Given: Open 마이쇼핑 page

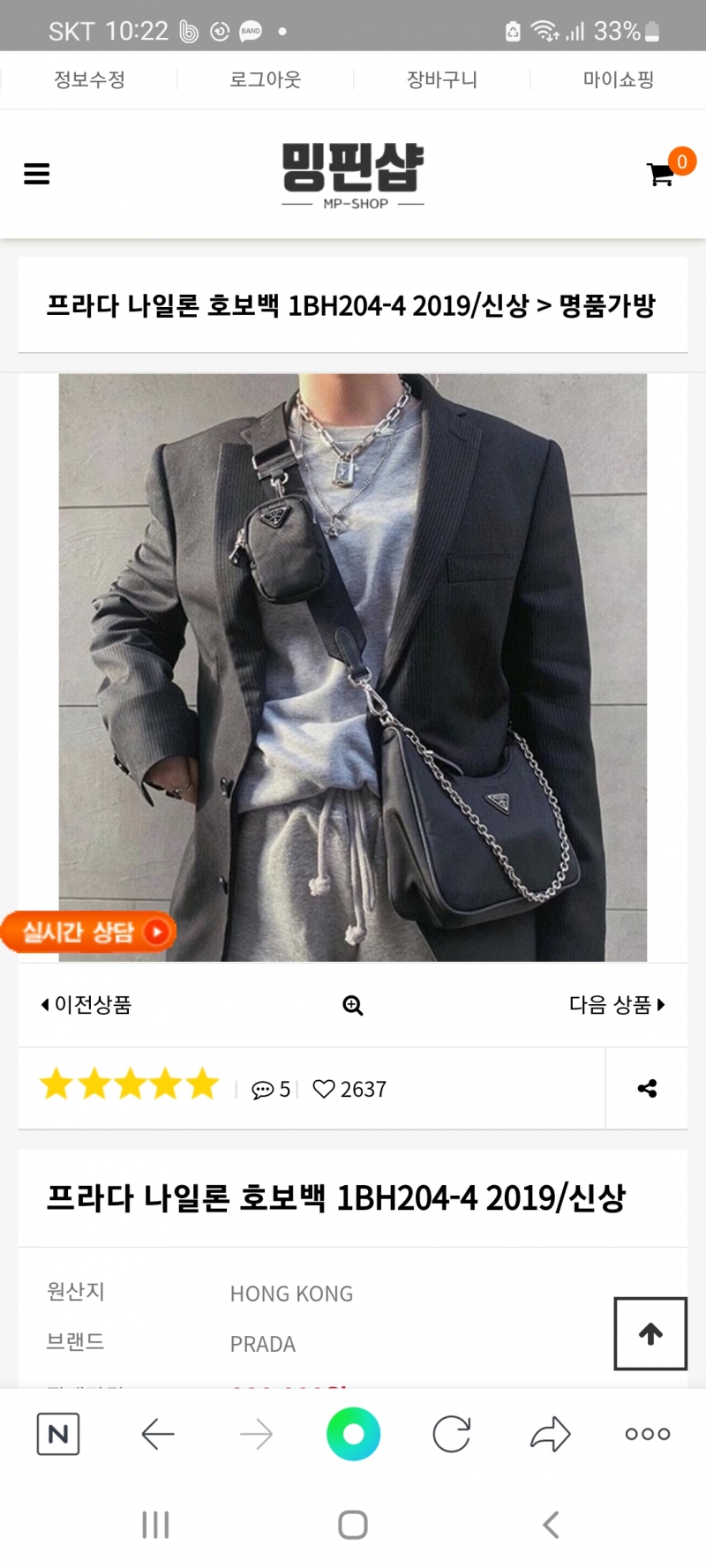Looking at the screenshot, I should (x=618, y=80).
